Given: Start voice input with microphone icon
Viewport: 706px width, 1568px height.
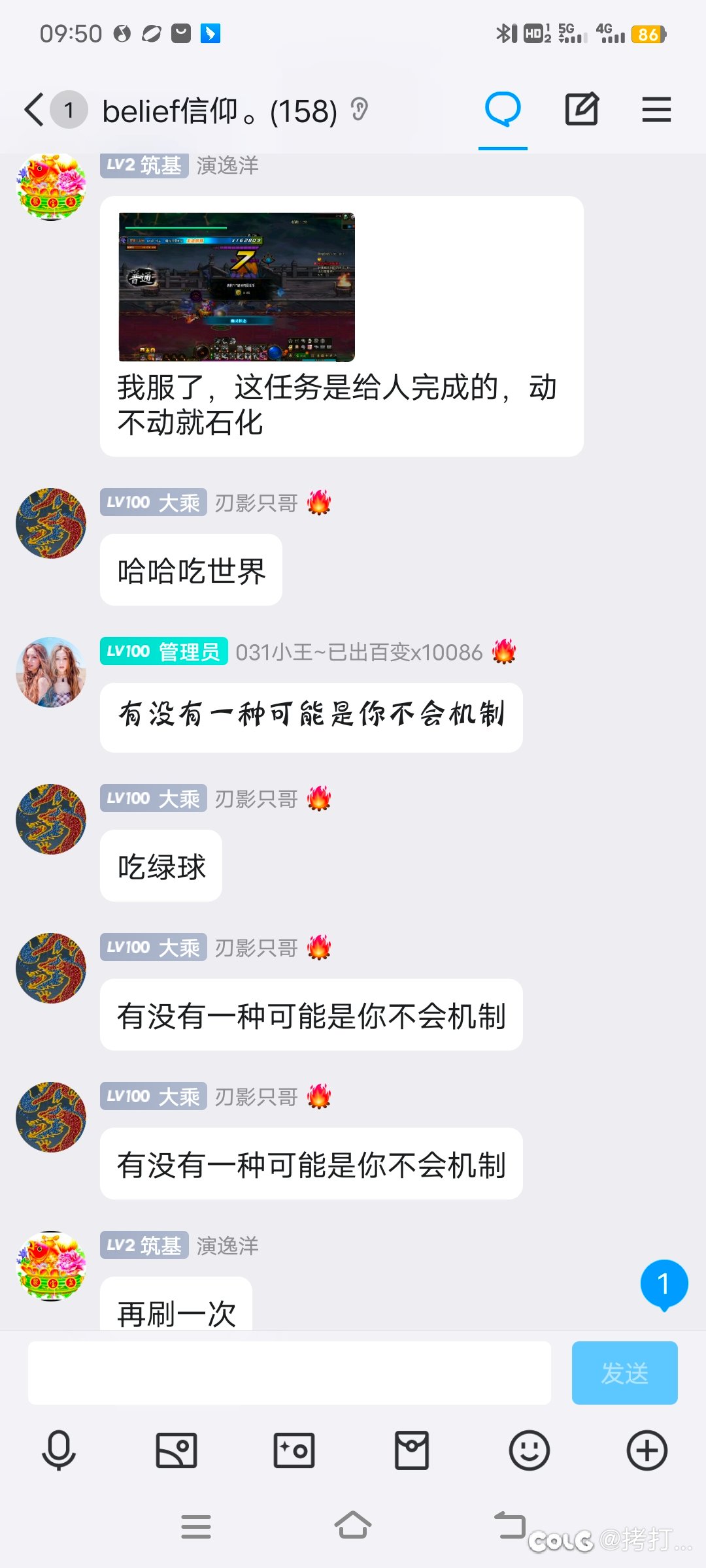Looking at the screenshot, I should click(59, 1450).
